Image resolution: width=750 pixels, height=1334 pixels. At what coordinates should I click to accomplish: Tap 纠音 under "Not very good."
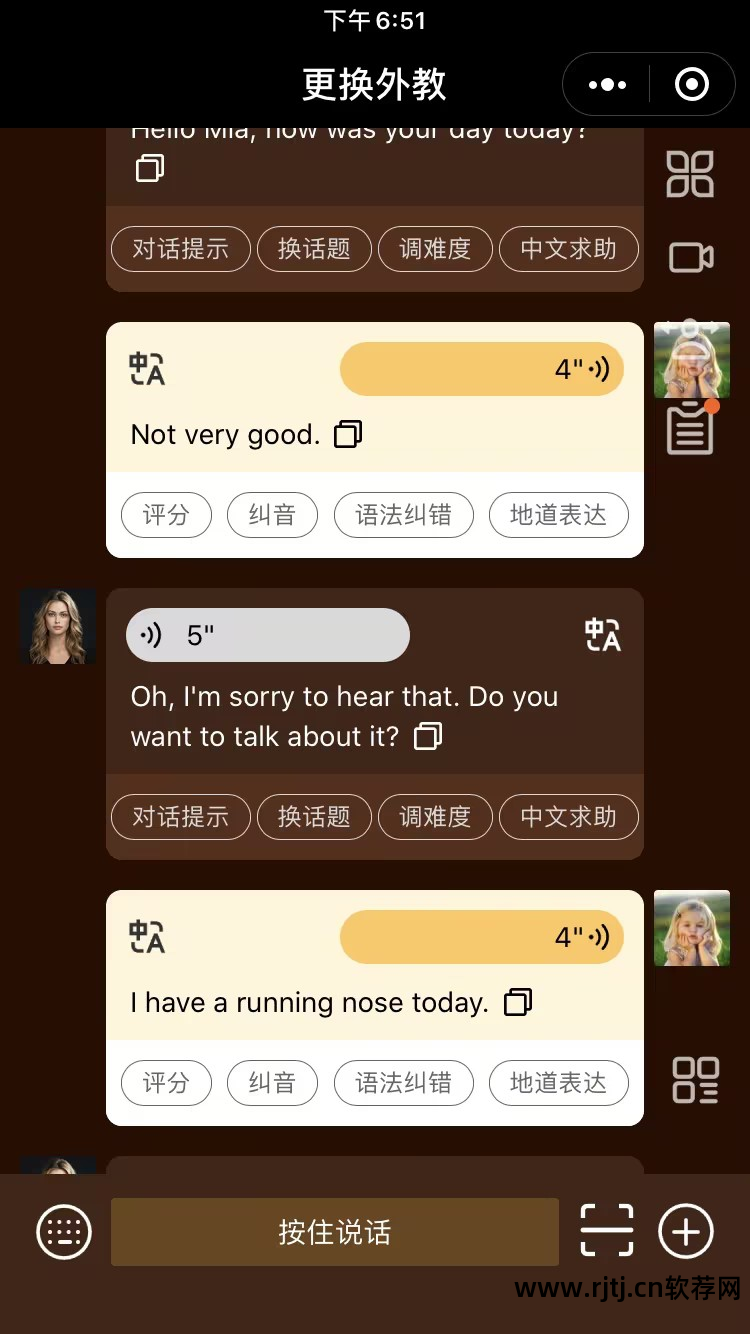pos(272,515)
